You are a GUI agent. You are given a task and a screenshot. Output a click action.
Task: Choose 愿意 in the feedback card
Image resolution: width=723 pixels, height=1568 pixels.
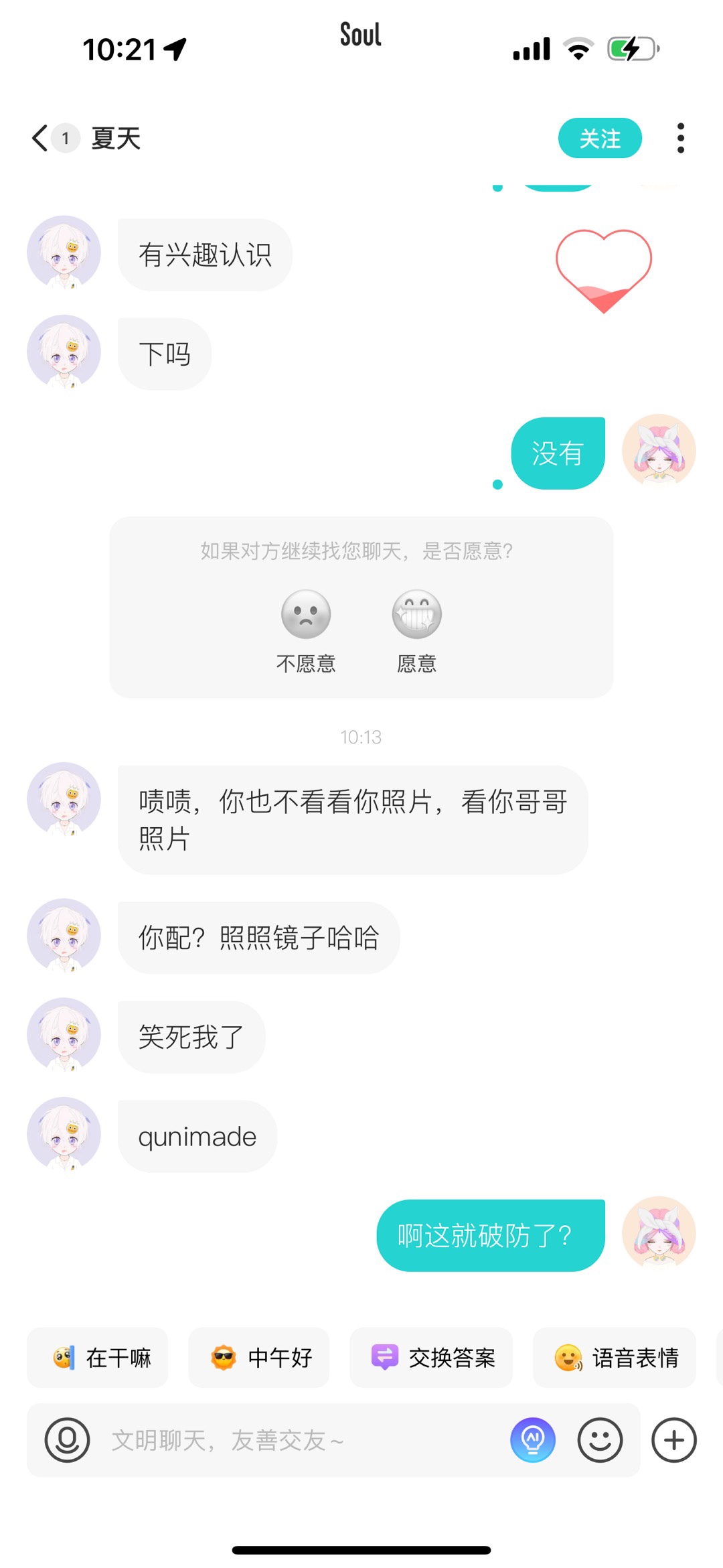[416, 631]
